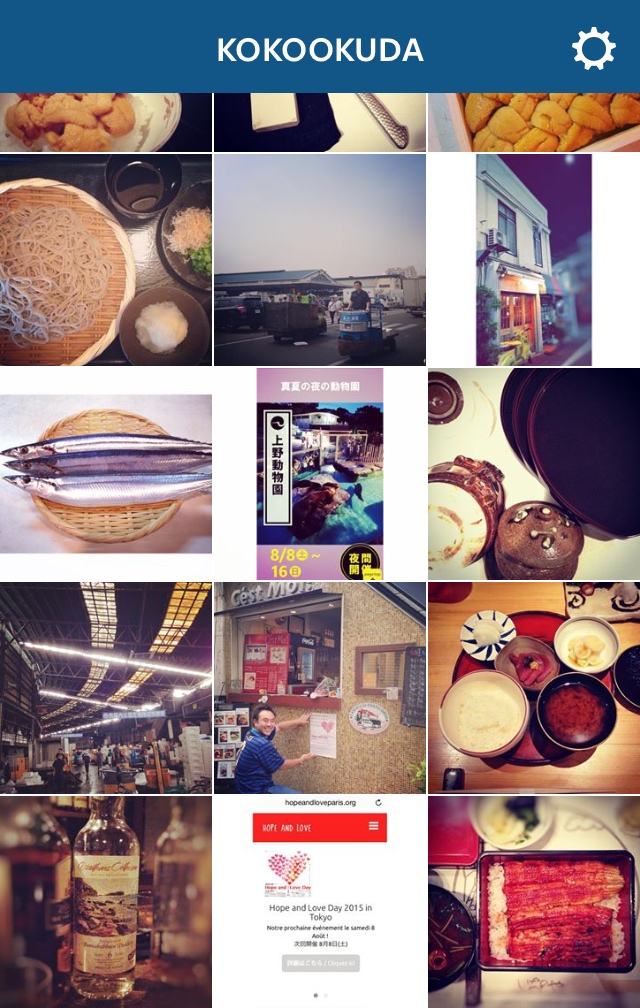Open the saury fish basket photo
The width and height of the screenshot is (640, 1008).
coord(105,474)
